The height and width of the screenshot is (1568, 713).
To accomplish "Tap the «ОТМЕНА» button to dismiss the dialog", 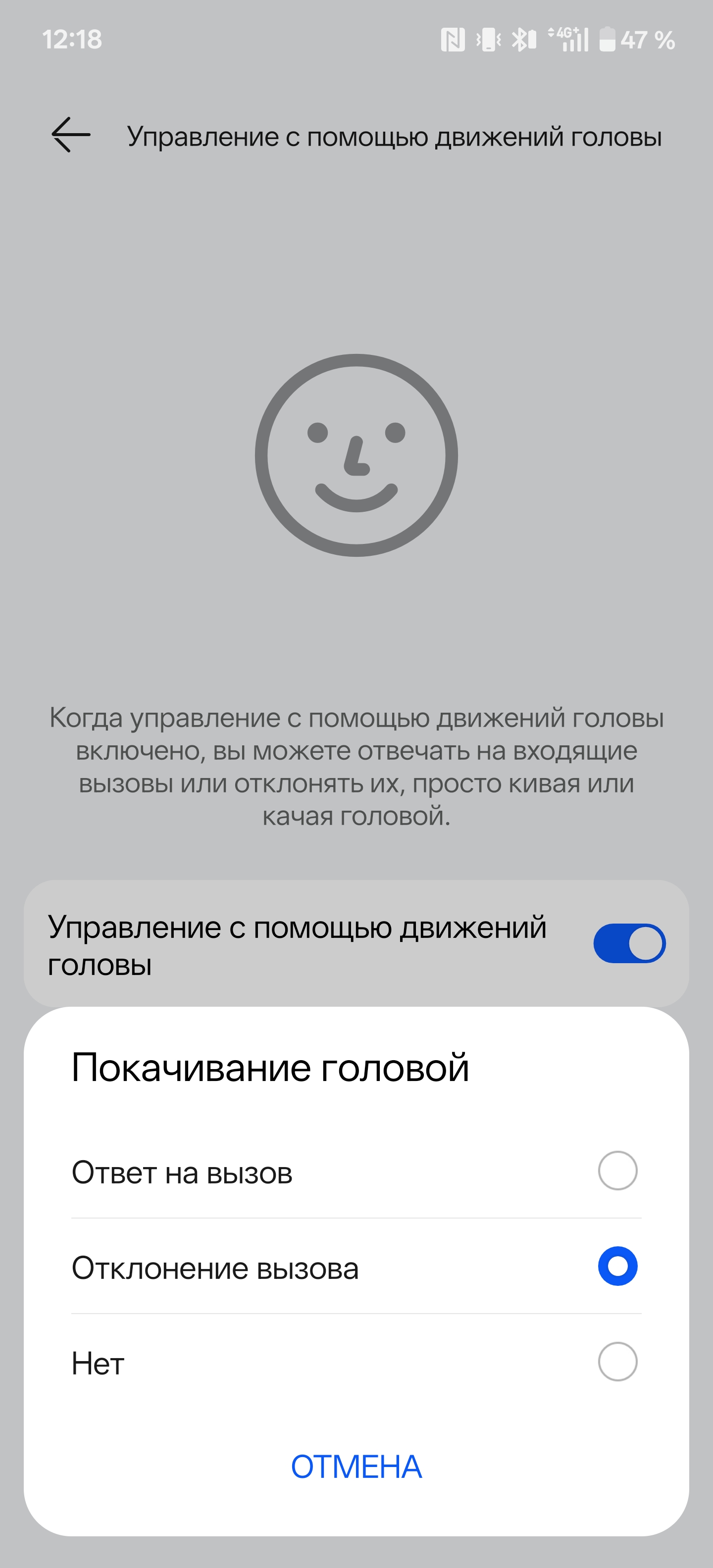I will [356, 1467].
